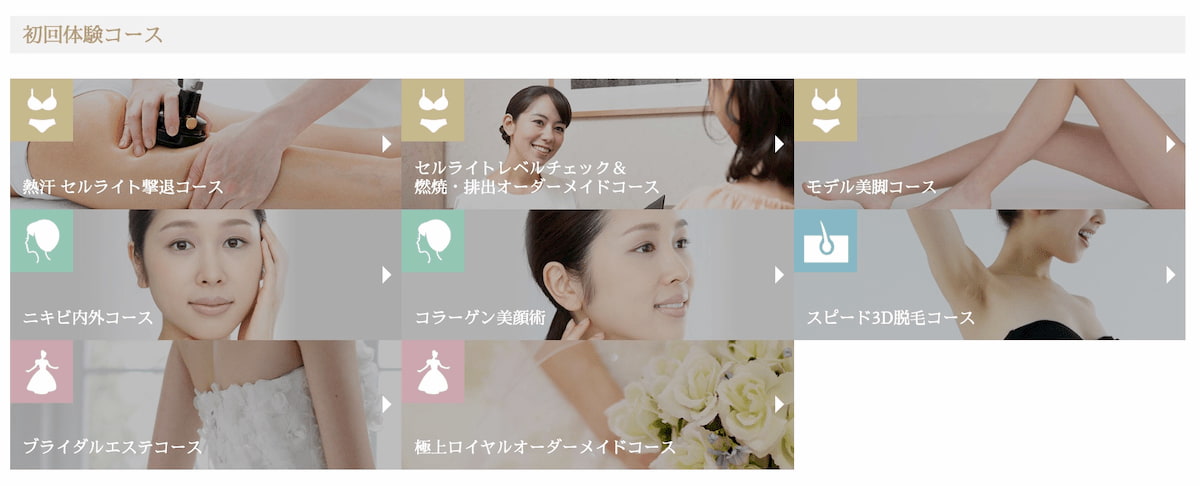Open the 熱汗 セルライト撃退コース tile
The width and height of the screenshot is (1200, 486).
pyautogui.click(x=205, y=144)
